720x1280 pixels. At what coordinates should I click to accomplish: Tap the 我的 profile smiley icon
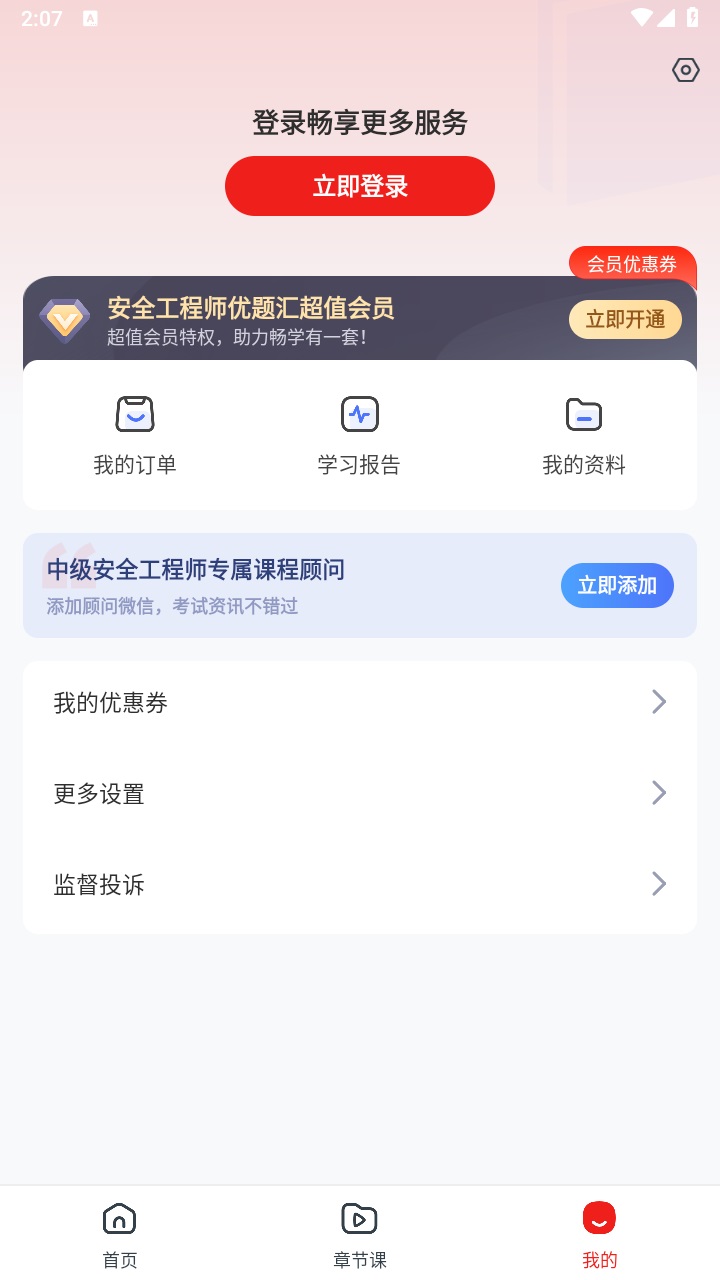pos(598,1219)
